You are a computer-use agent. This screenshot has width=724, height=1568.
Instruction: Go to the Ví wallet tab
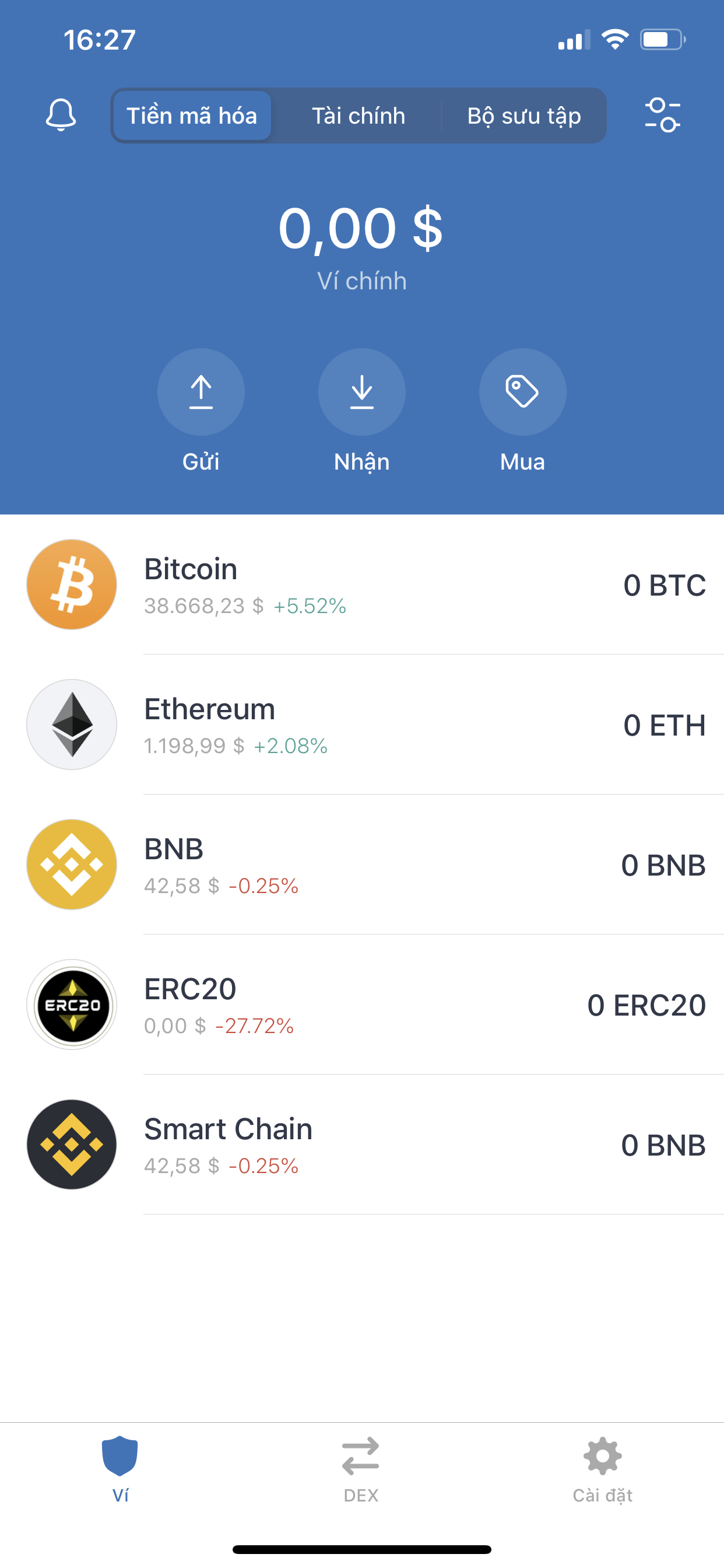(120, 1468)
